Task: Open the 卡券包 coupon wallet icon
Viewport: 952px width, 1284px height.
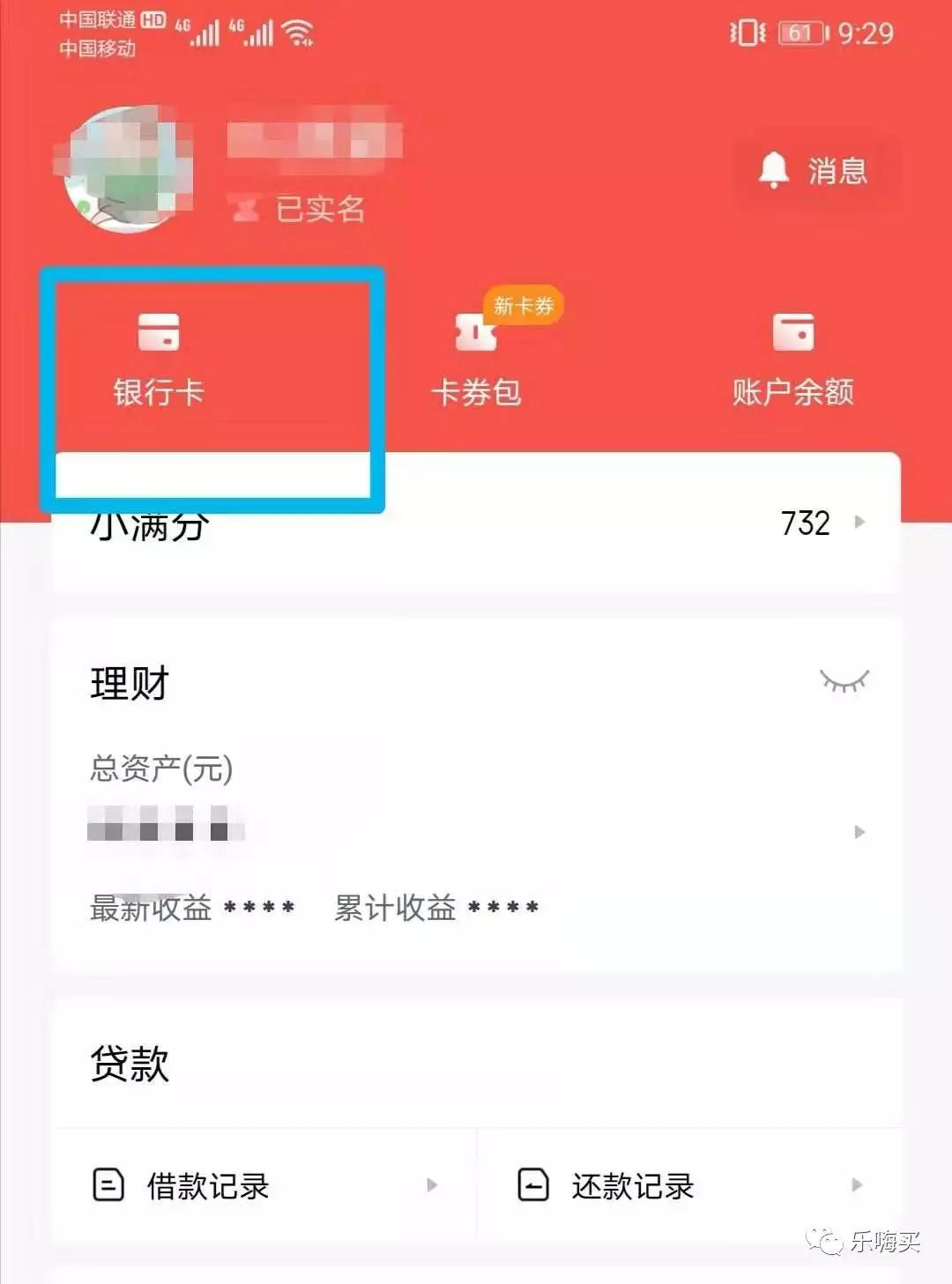Action: pyautogui.click(x=476, y=333)
